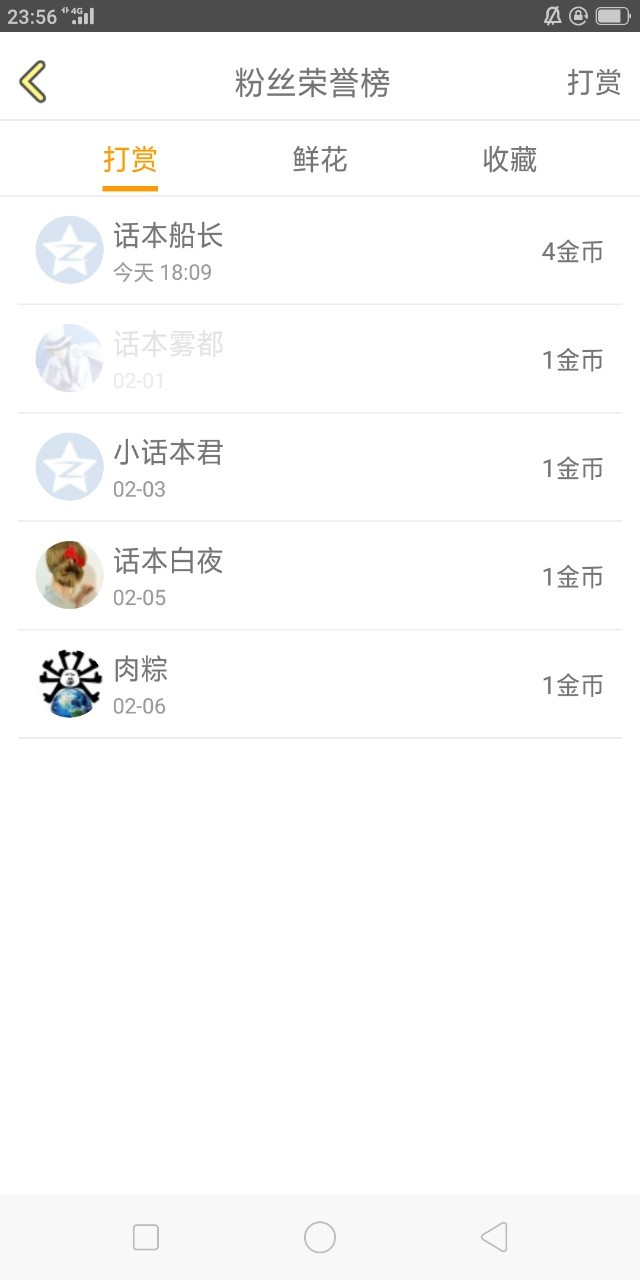Open 话本白夜's fan entry

[320, 576]
